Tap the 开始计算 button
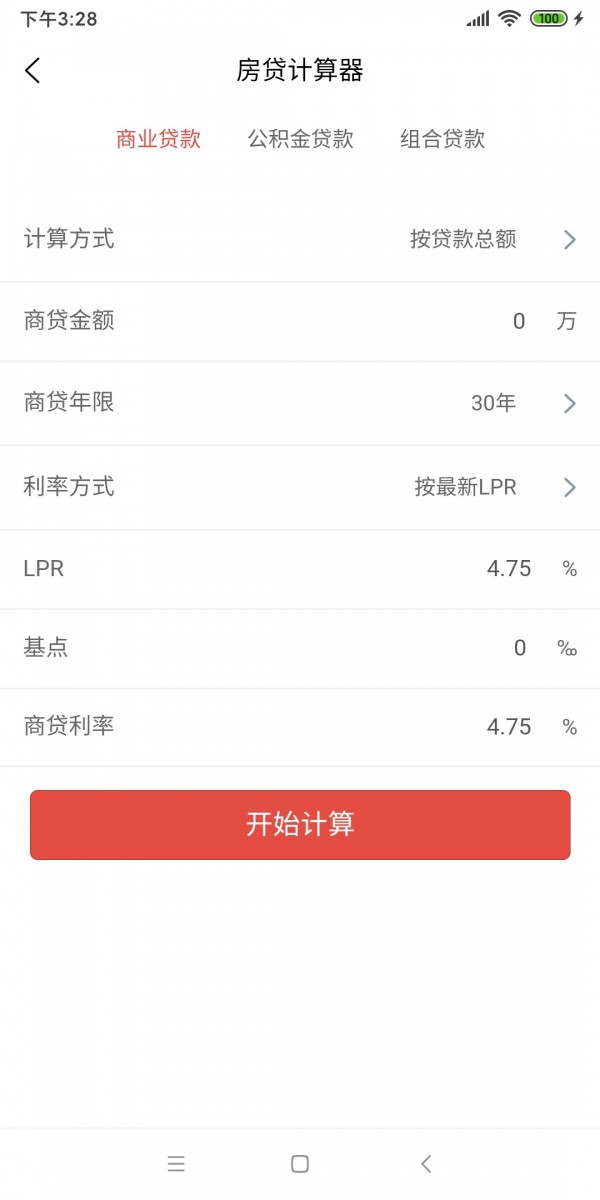Screen dimensions: 600x1200 (x=300, y=825)
